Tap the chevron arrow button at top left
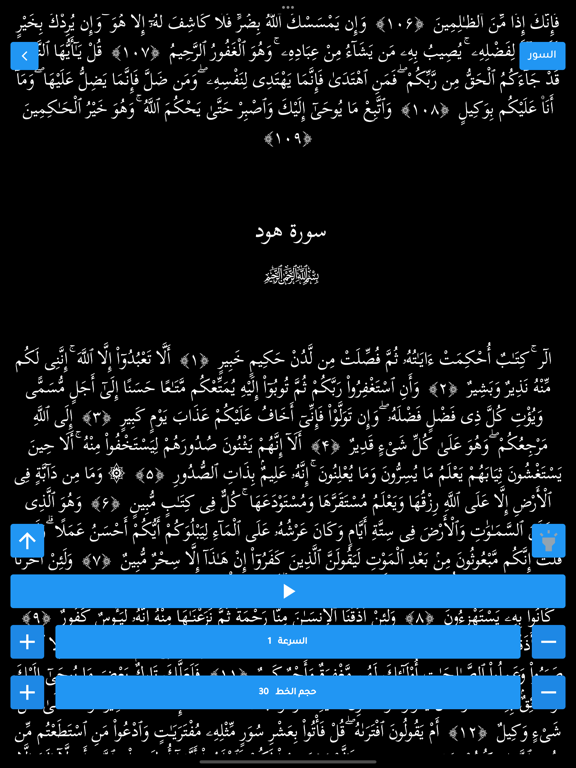Image resolution: width=576 pixels, height=768 pixels. pos(24,56)
